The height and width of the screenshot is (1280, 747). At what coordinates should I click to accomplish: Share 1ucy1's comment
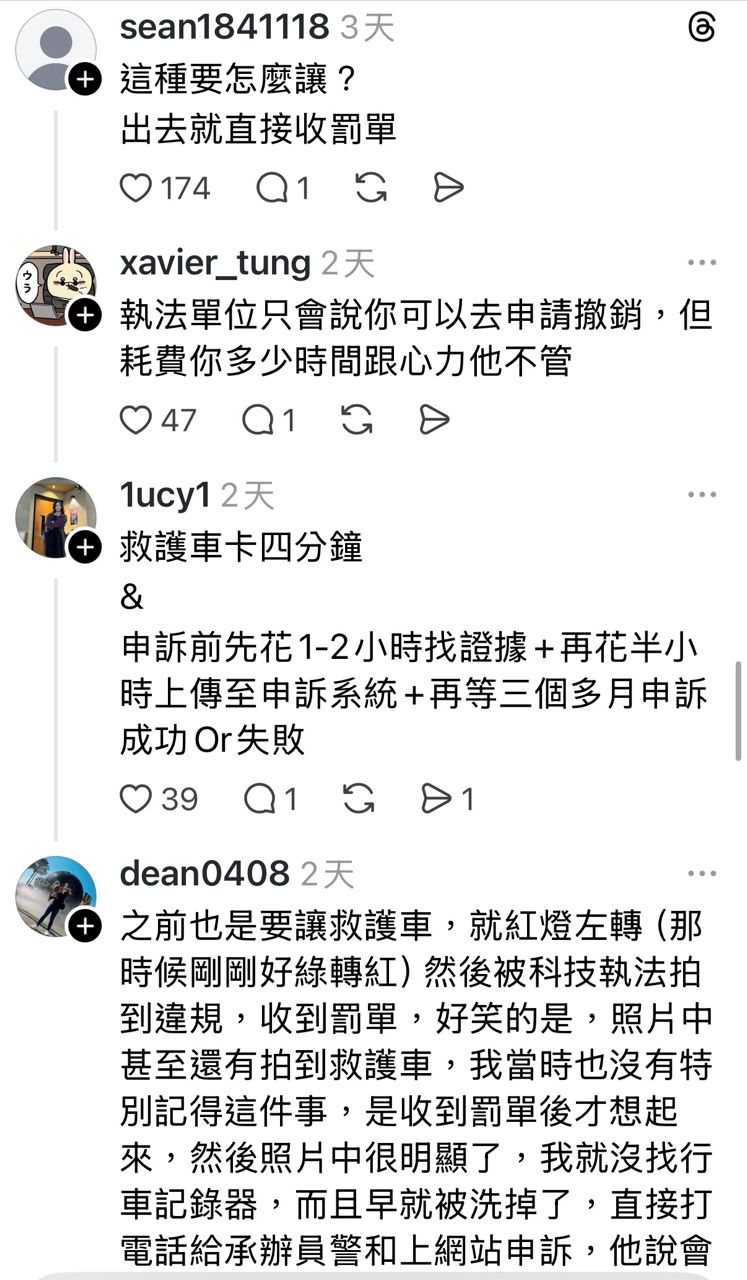(437, 799)
